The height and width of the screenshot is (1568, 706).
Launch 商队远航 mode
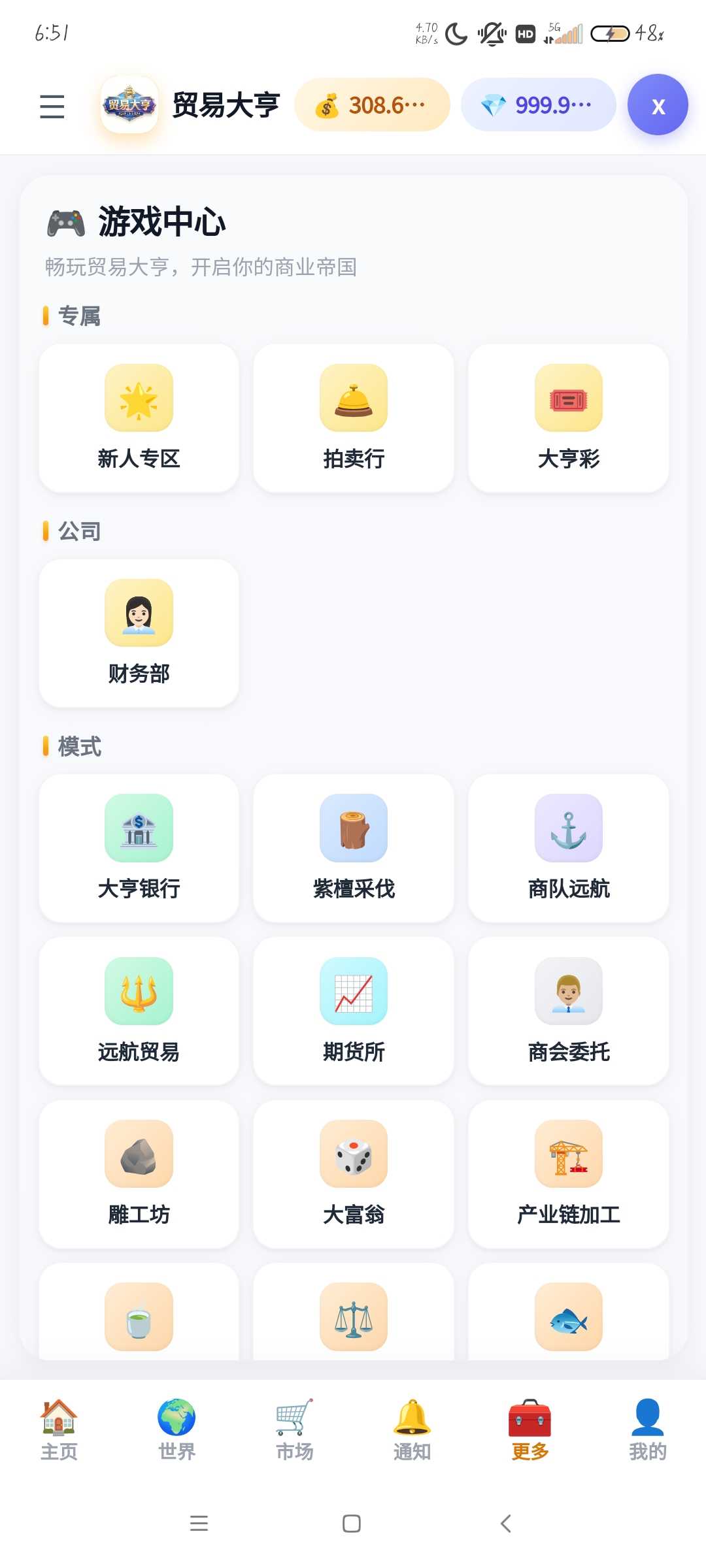coord(569,848)
